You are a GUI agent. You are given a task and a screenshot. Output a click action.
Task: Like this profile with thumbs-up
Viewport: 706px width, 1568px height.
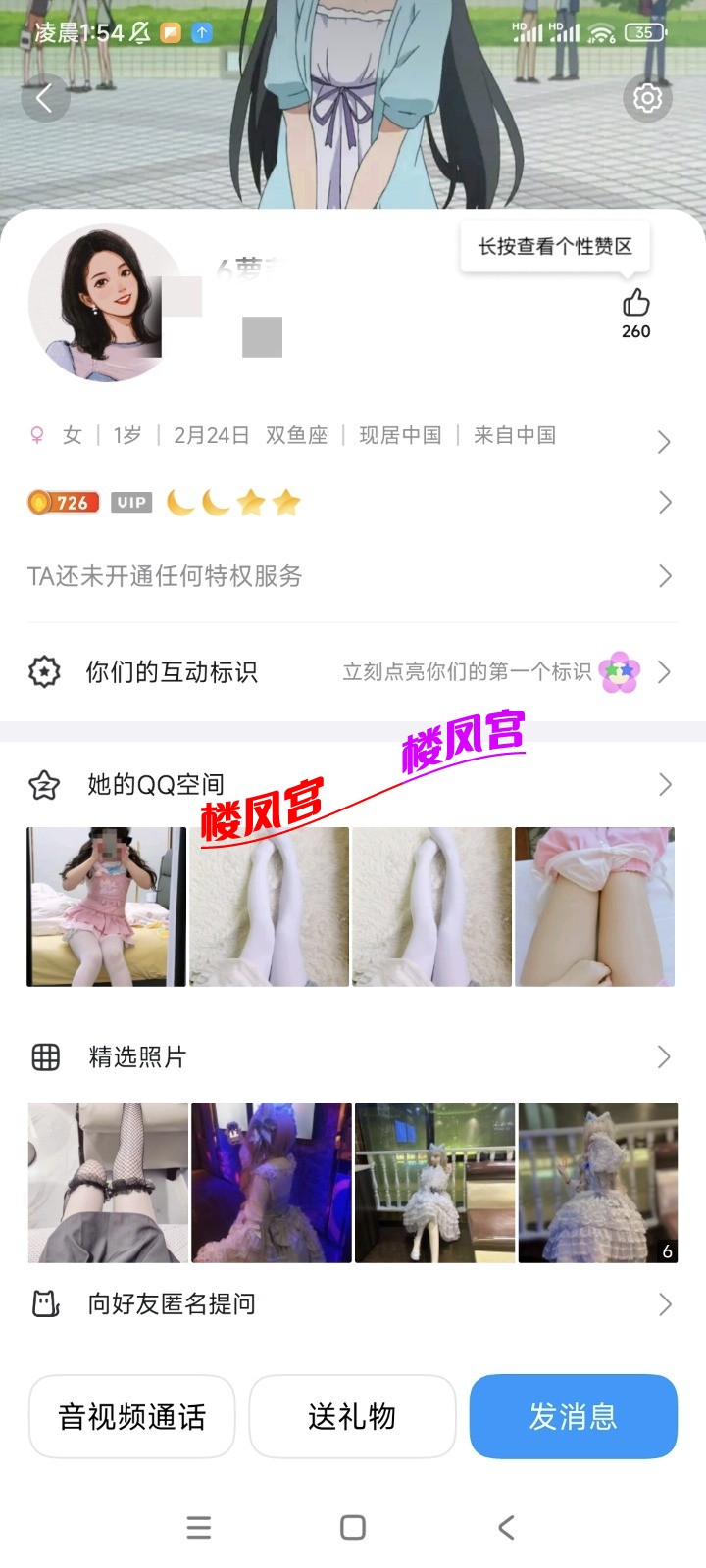(635, 303)
